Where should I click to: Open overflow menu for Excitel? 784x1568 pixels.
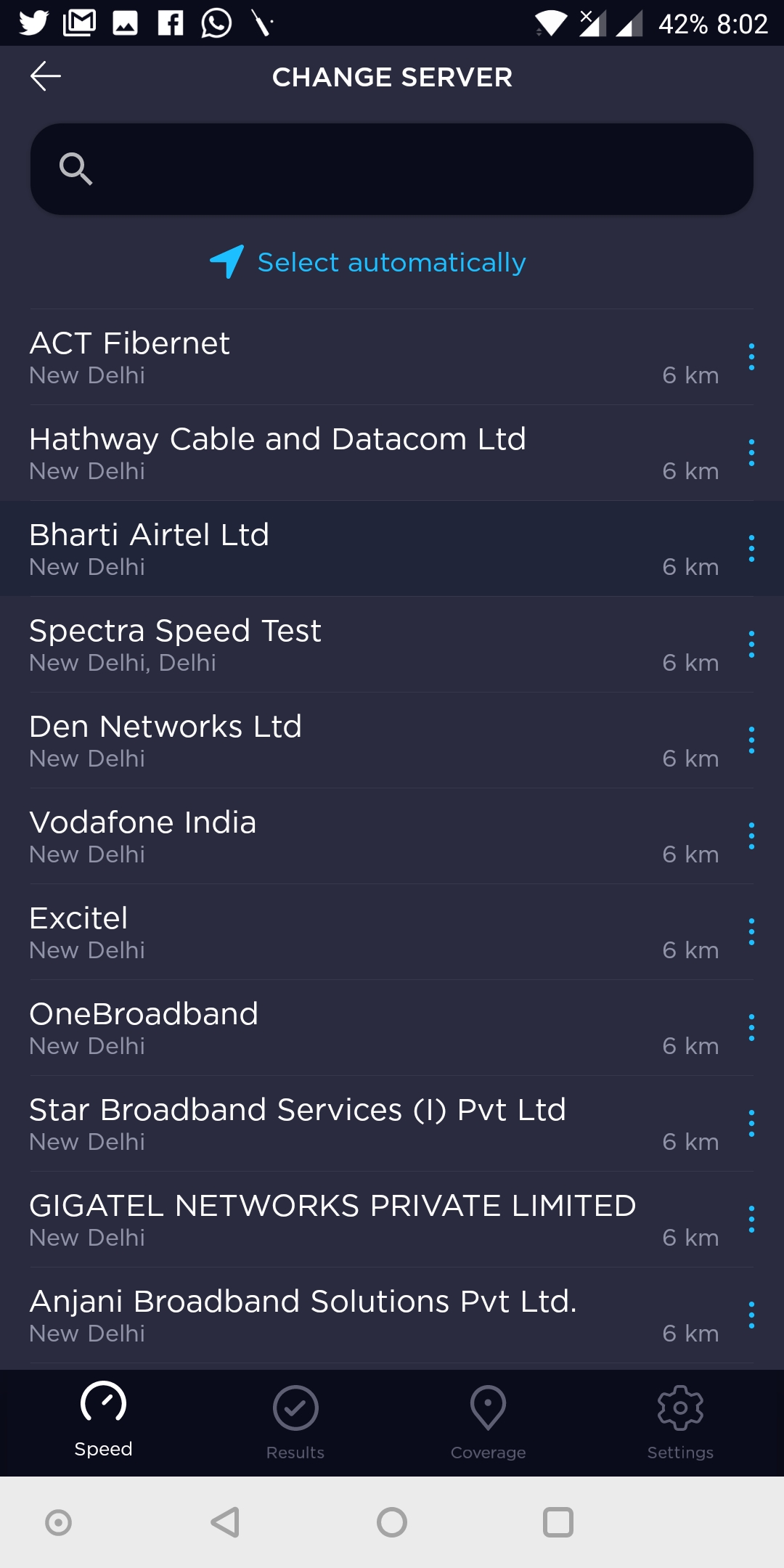pos(751,932)
